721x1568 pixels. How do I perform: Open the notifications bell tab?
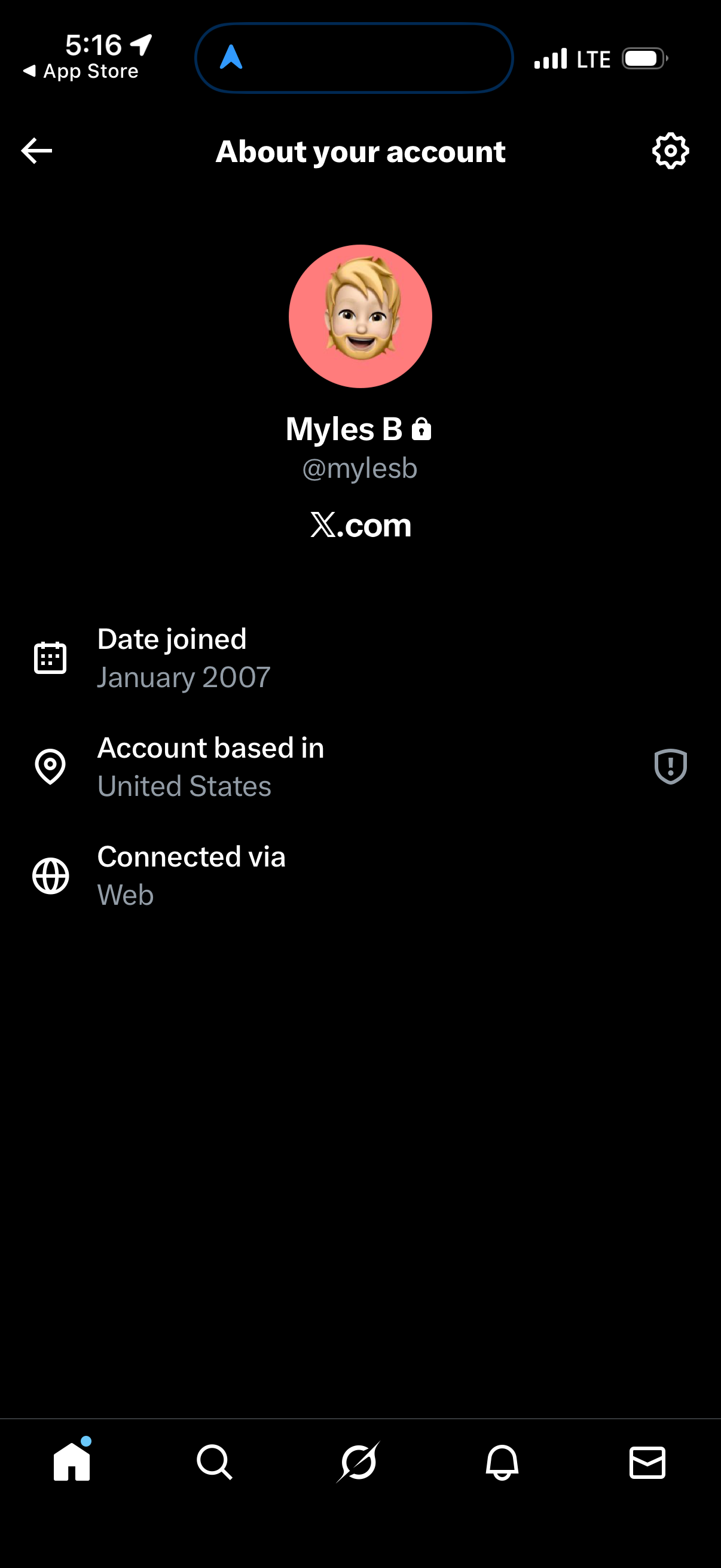pos(502,1462)
